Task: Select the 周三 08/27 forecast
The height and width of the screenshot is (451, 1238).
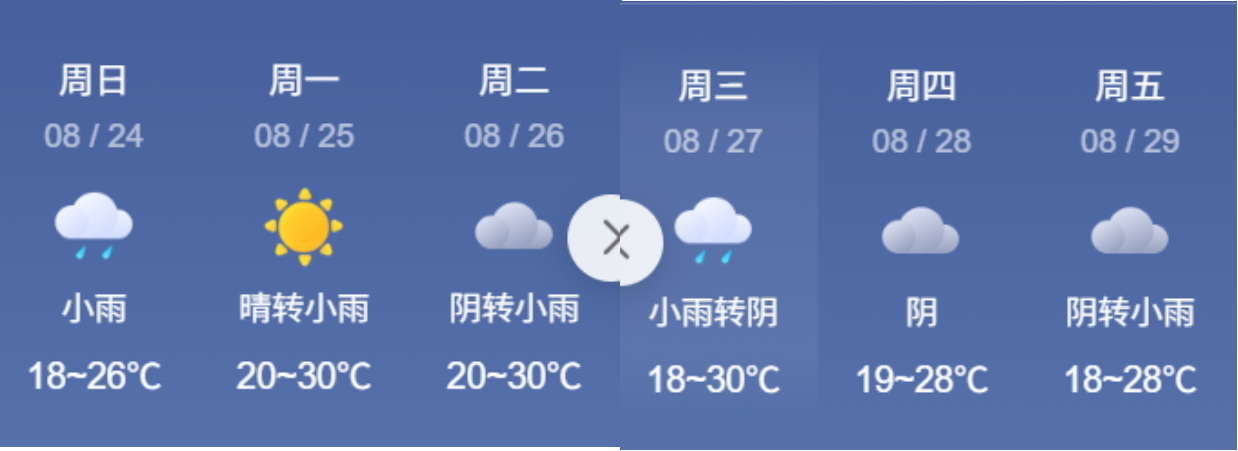Action: point(713,232)
